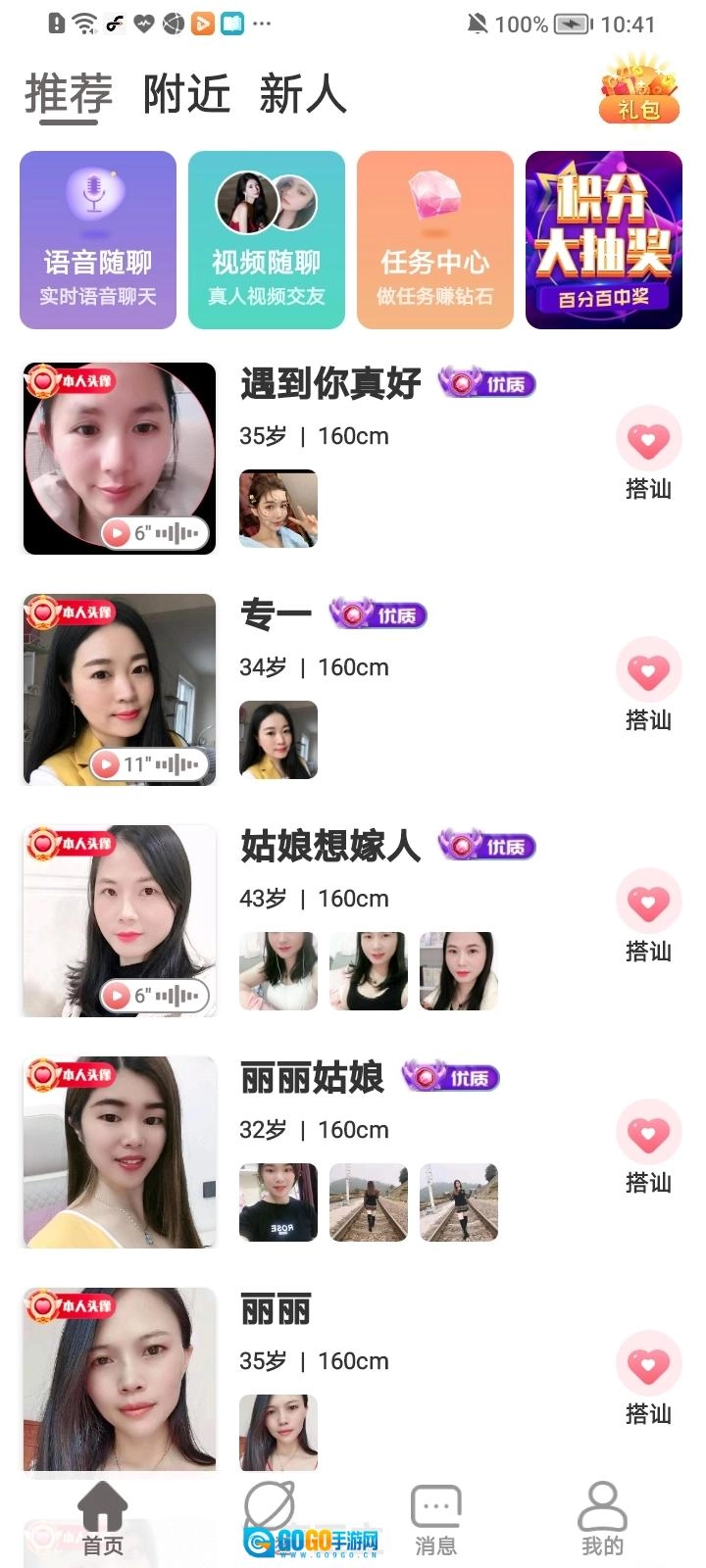Viewport: 706px width, 1568px height.
Task: Tap the heart icon beside 丽丽姑娘
Action: coord(648,1132)
